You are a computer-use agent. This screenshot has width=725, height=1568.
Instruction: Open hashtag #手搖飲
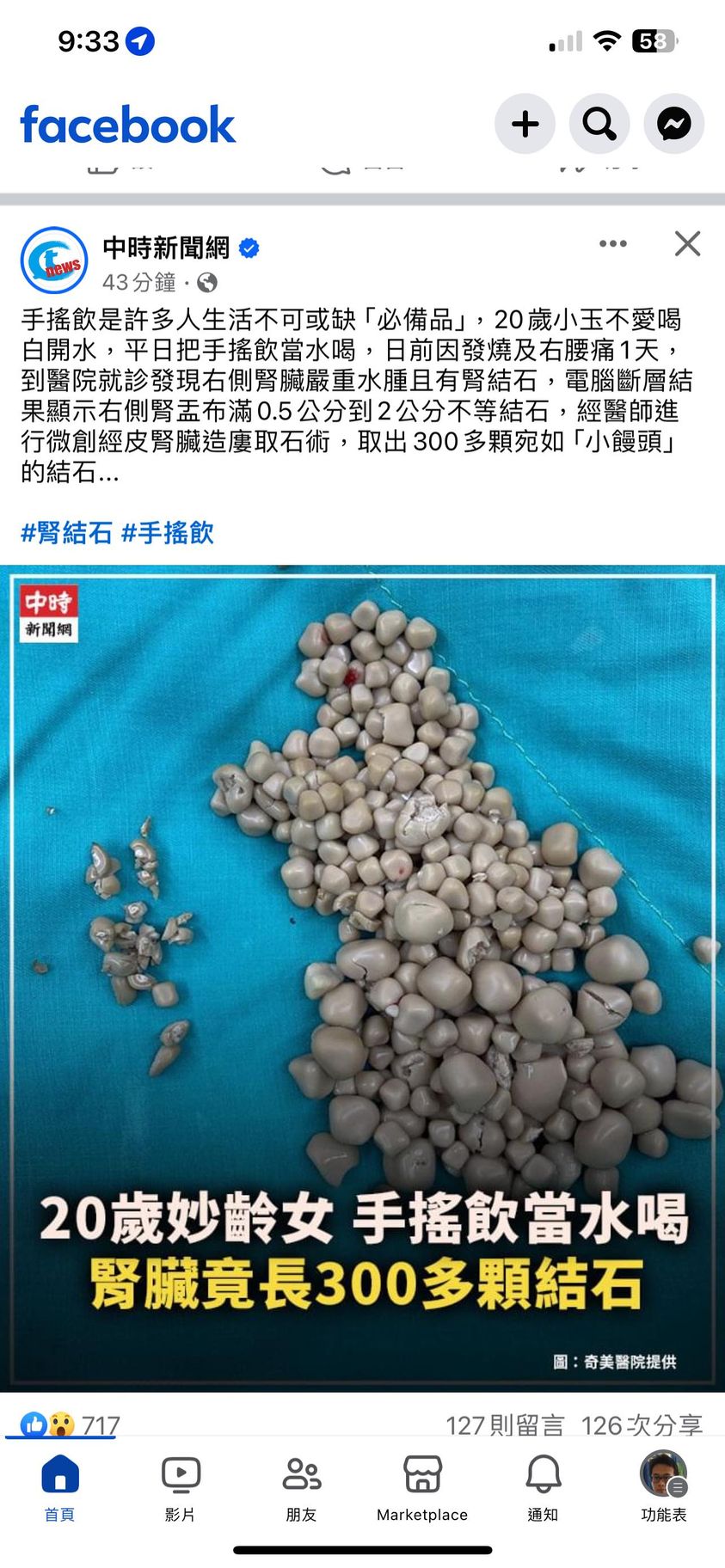(x=167, y=533)
